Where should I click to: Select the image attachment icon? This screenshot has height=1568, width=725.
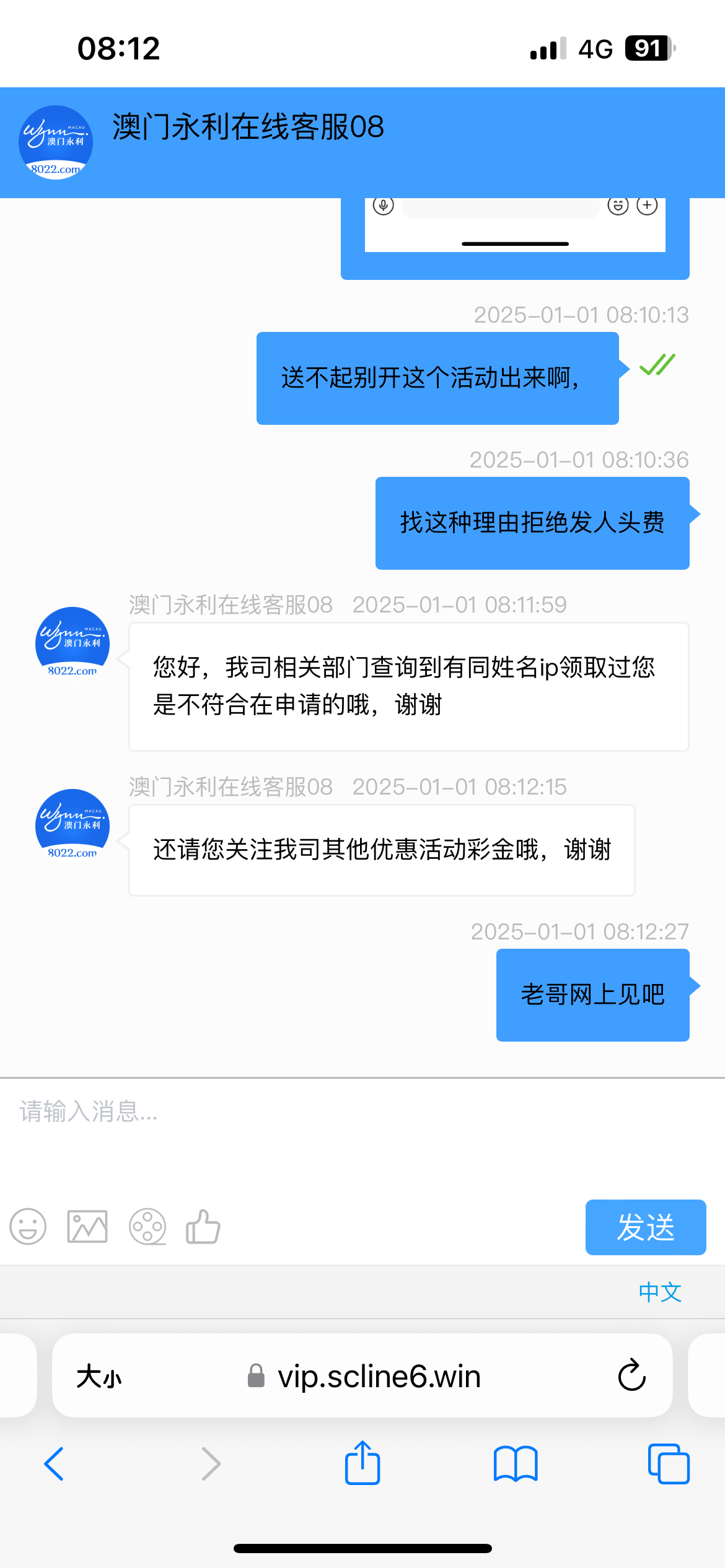click(x=86, y=1227)
